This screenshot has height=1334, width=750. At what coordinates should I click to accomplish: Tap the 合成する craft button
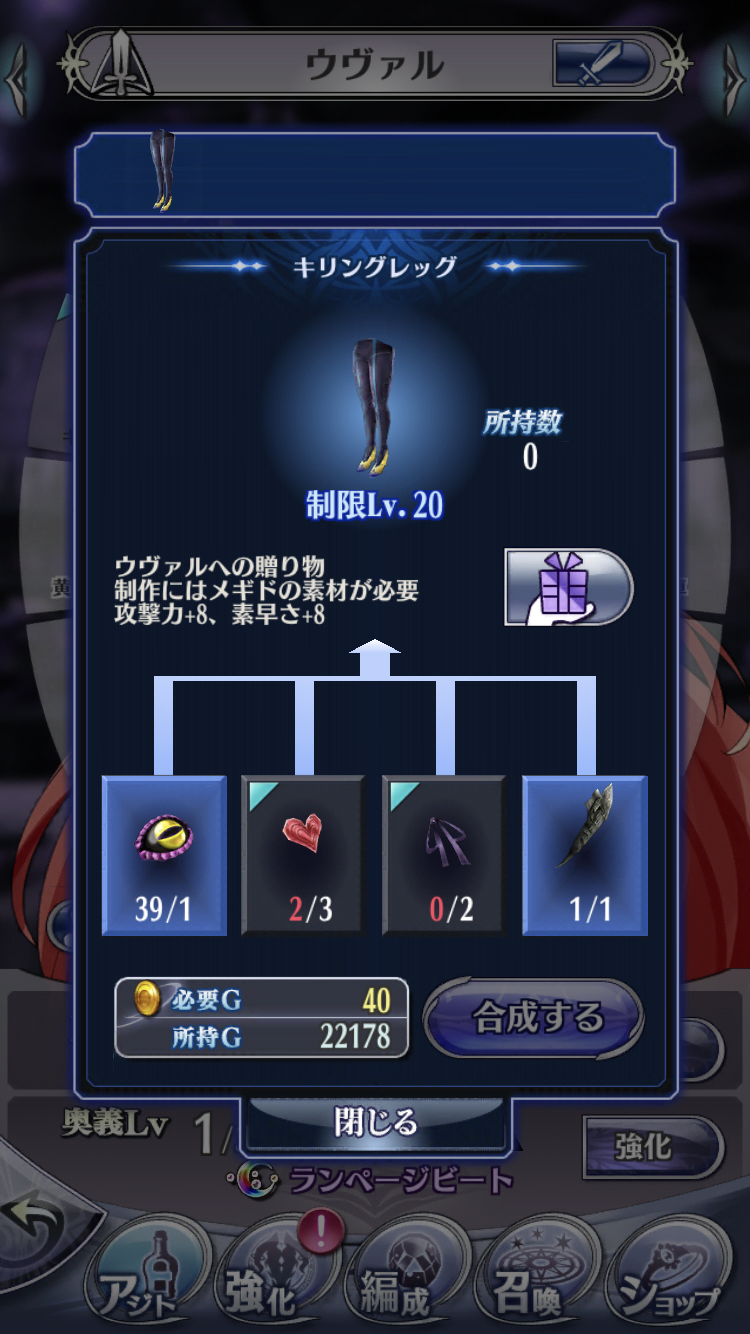(534, 1018)
